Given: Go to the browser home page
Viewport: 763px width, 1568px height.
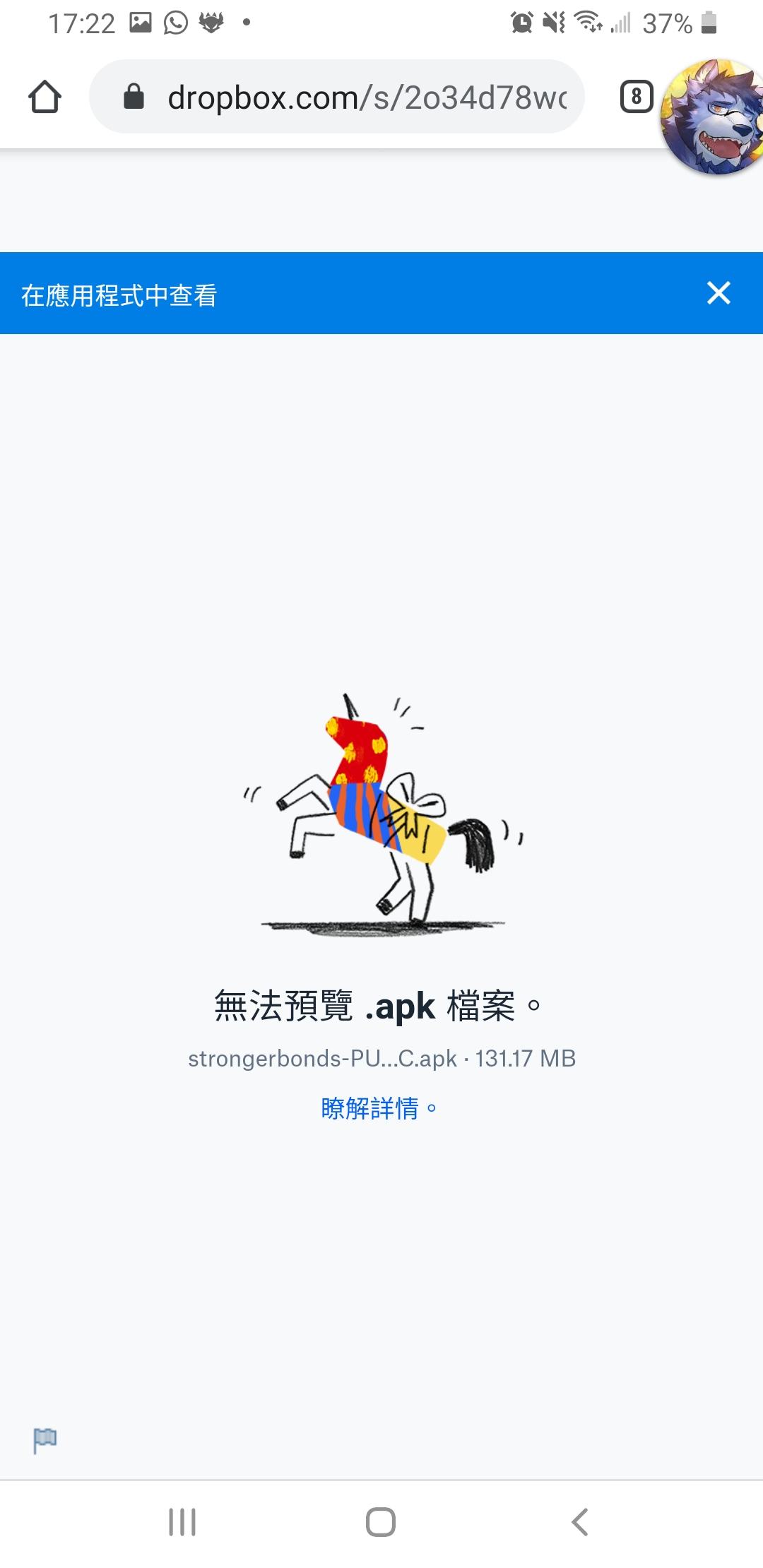Looking at the screenshot, I should tap(45, 97).
